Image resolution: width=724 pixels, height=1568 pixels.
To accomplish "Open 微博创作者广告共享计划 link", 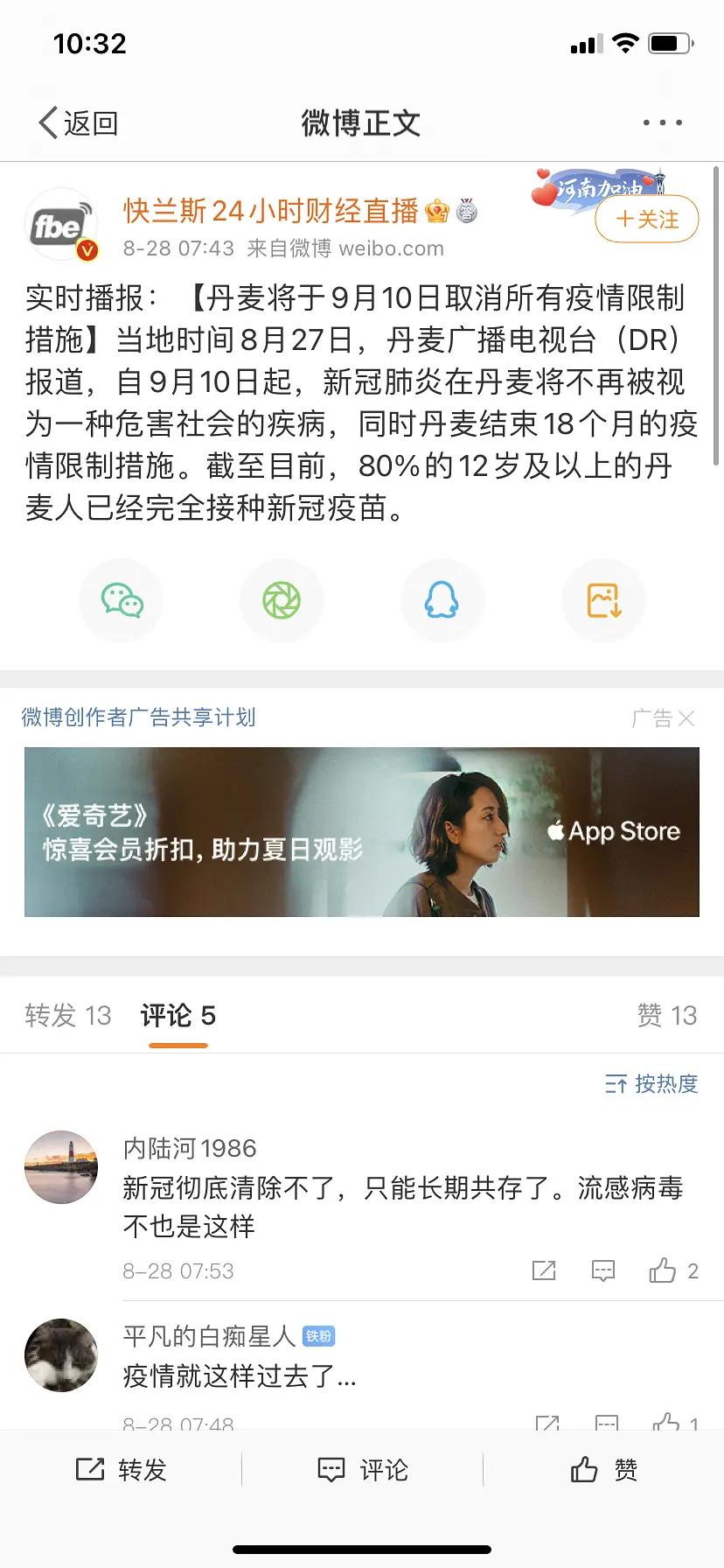I will tap(138, 718).
